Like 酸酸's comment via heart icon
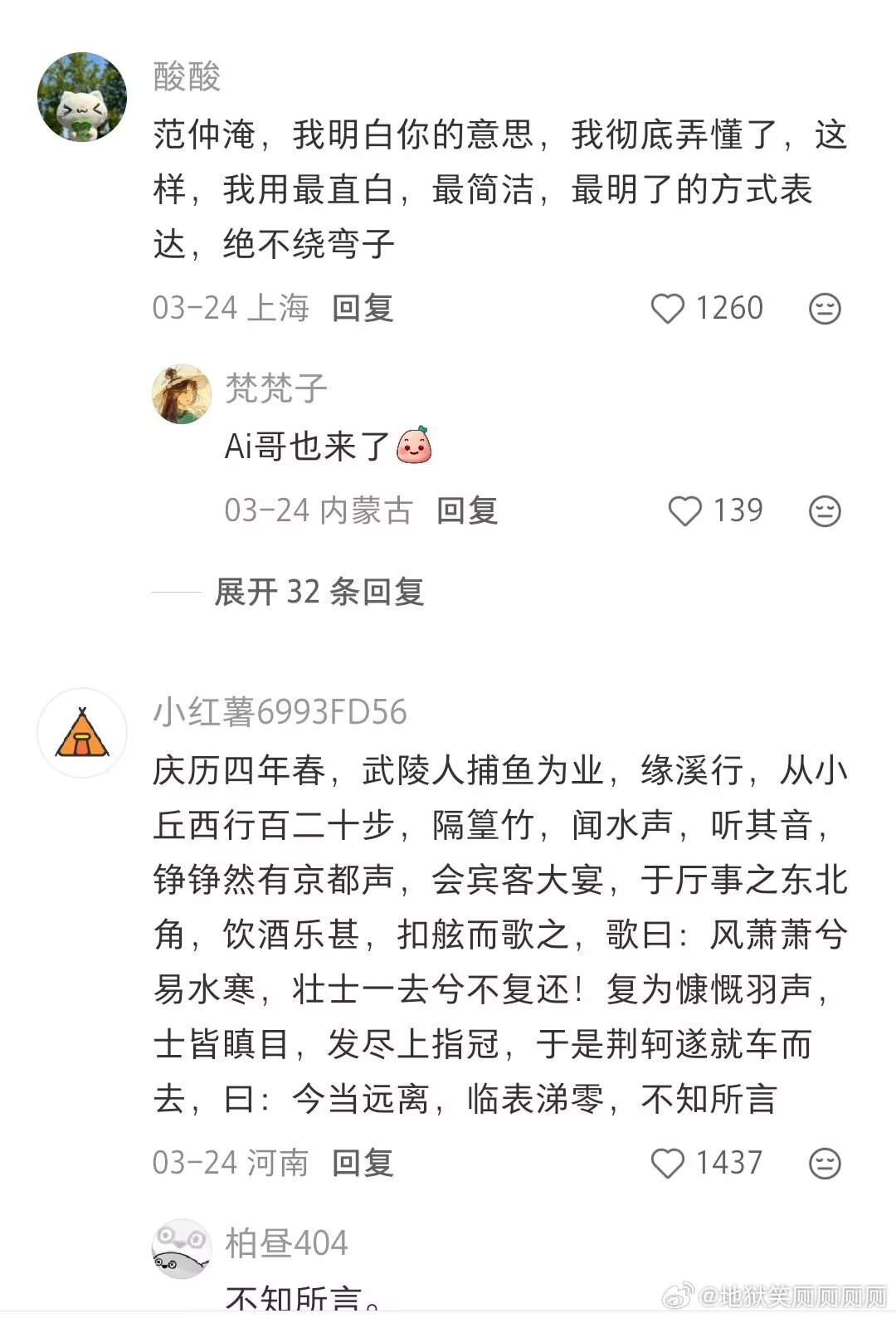This screenshot has width=896, height=1318. click(x=669, y=307)
